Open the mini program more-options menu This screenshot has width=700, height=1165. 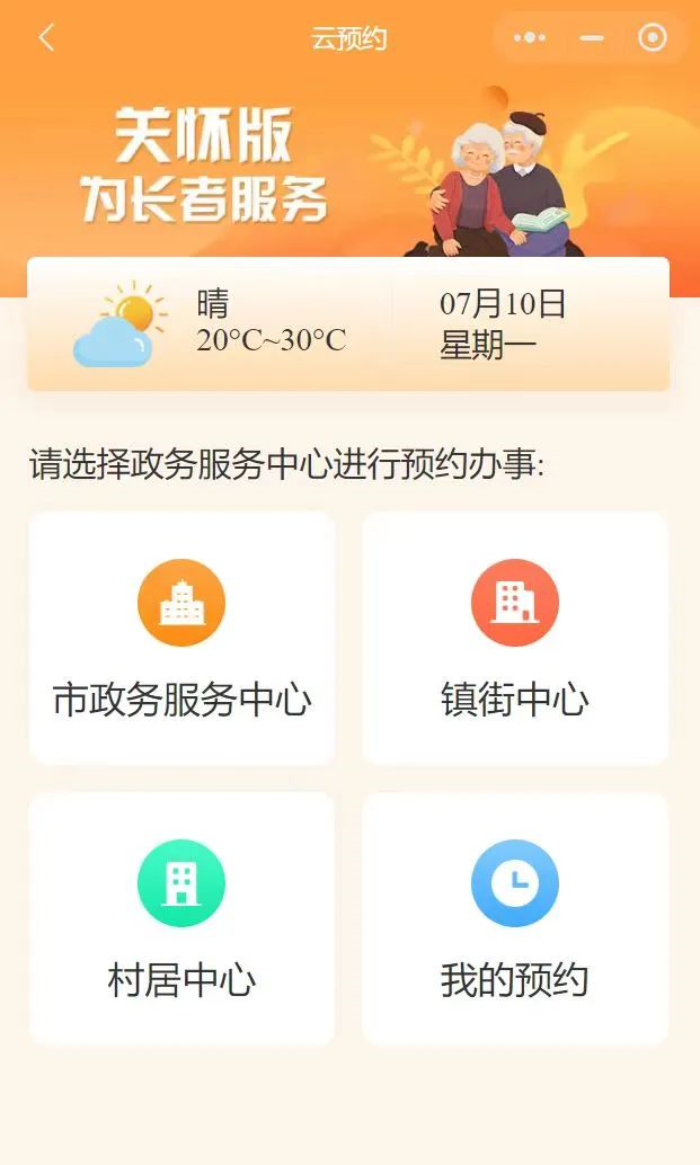pos(529,38)
